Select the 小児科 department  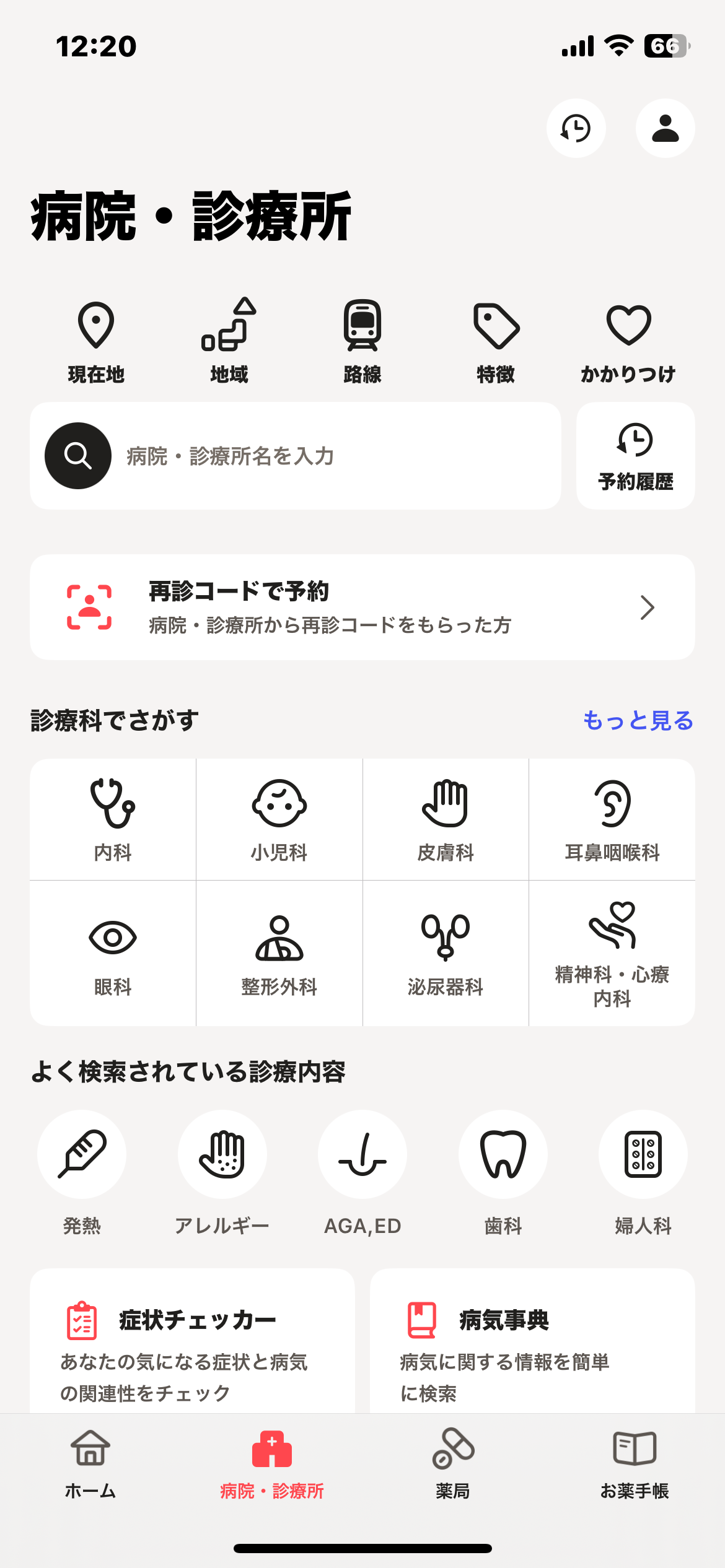pos(279,819)
